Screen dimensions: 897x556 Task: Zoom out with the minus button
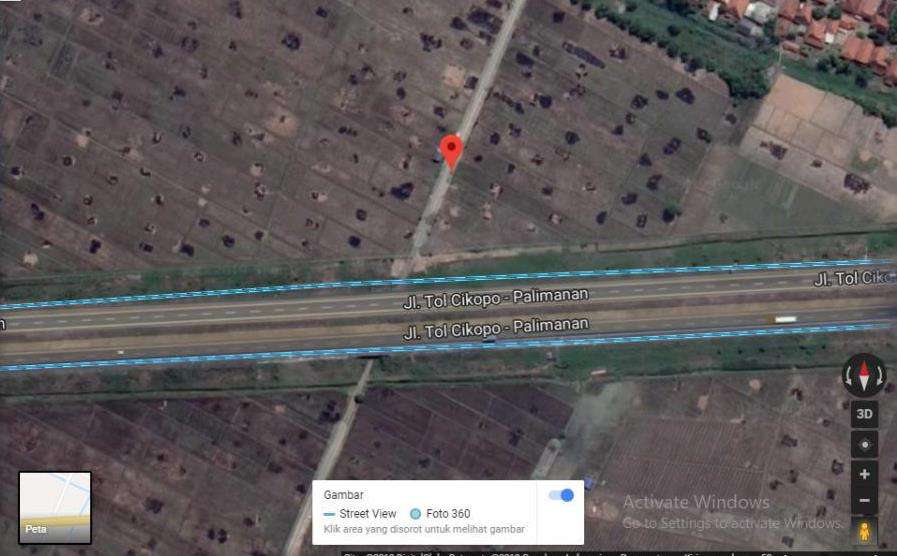pyautogui.click(x=865, y=500)
